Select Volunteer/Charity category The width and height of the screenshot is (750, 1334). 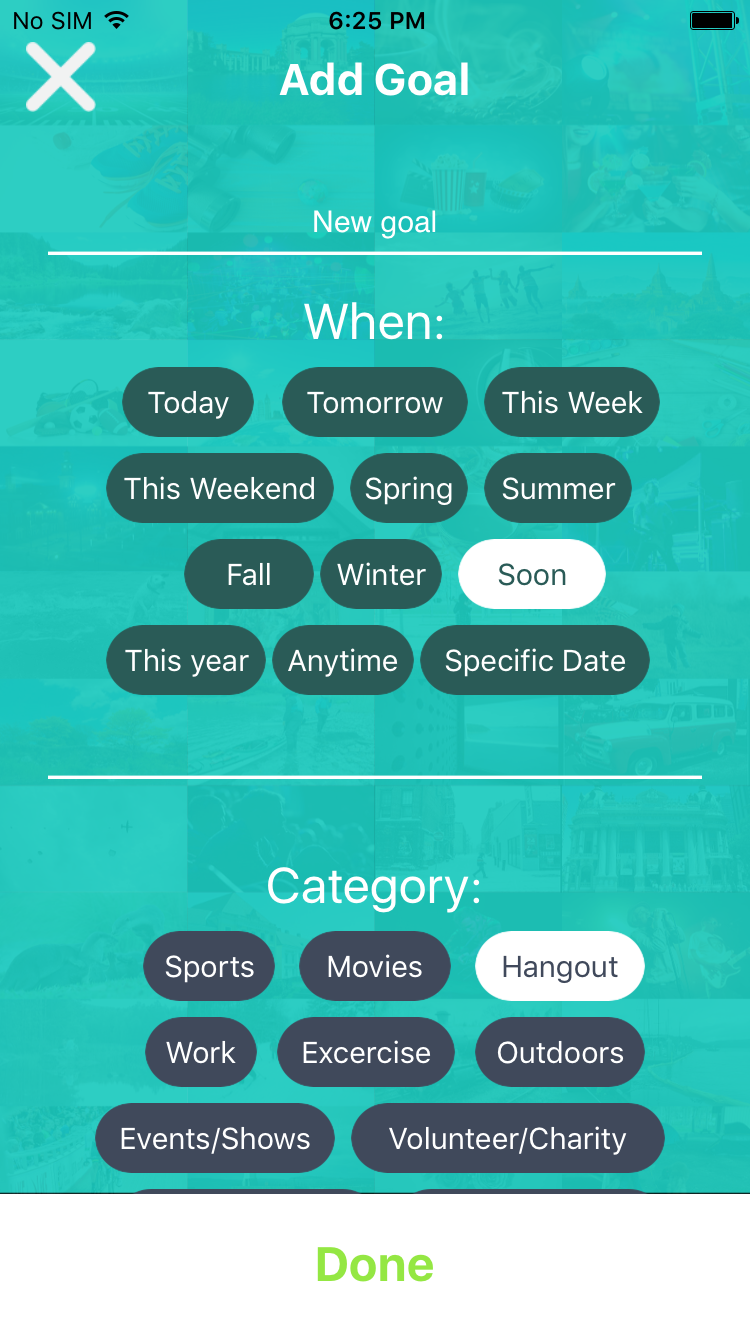coord(508,1139)
